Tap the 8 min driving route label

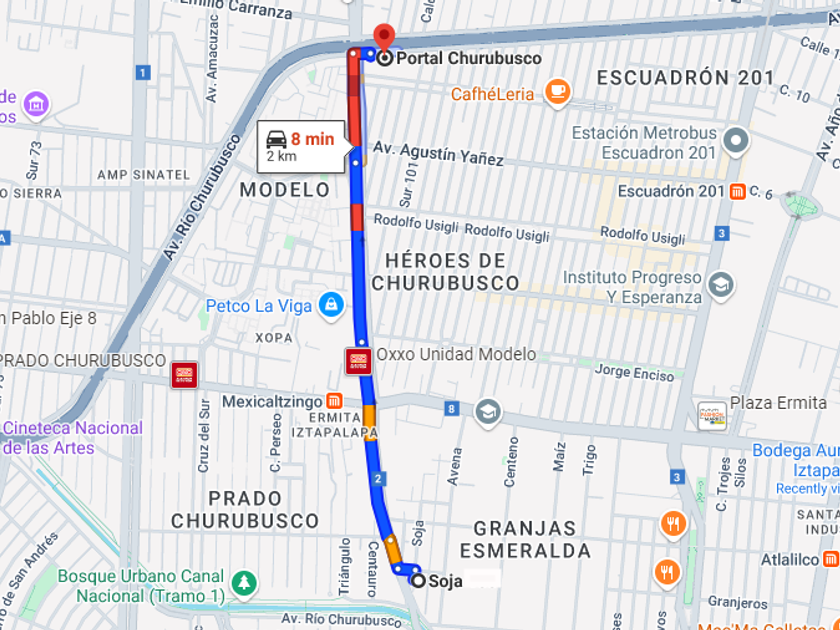[301, 147]
